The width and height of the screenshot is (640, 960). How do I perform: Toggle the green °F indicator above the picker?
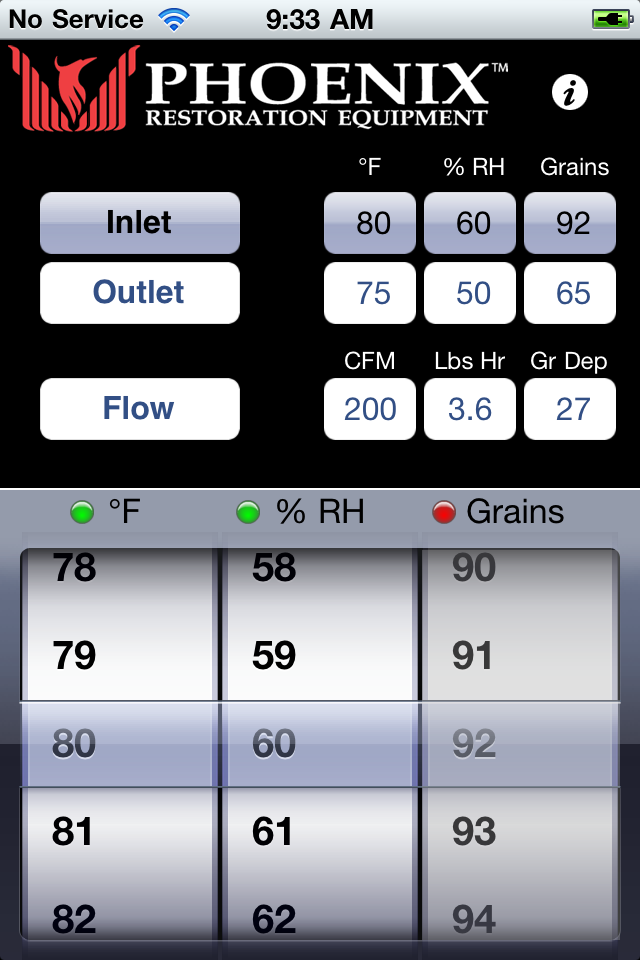click(82, 513)
